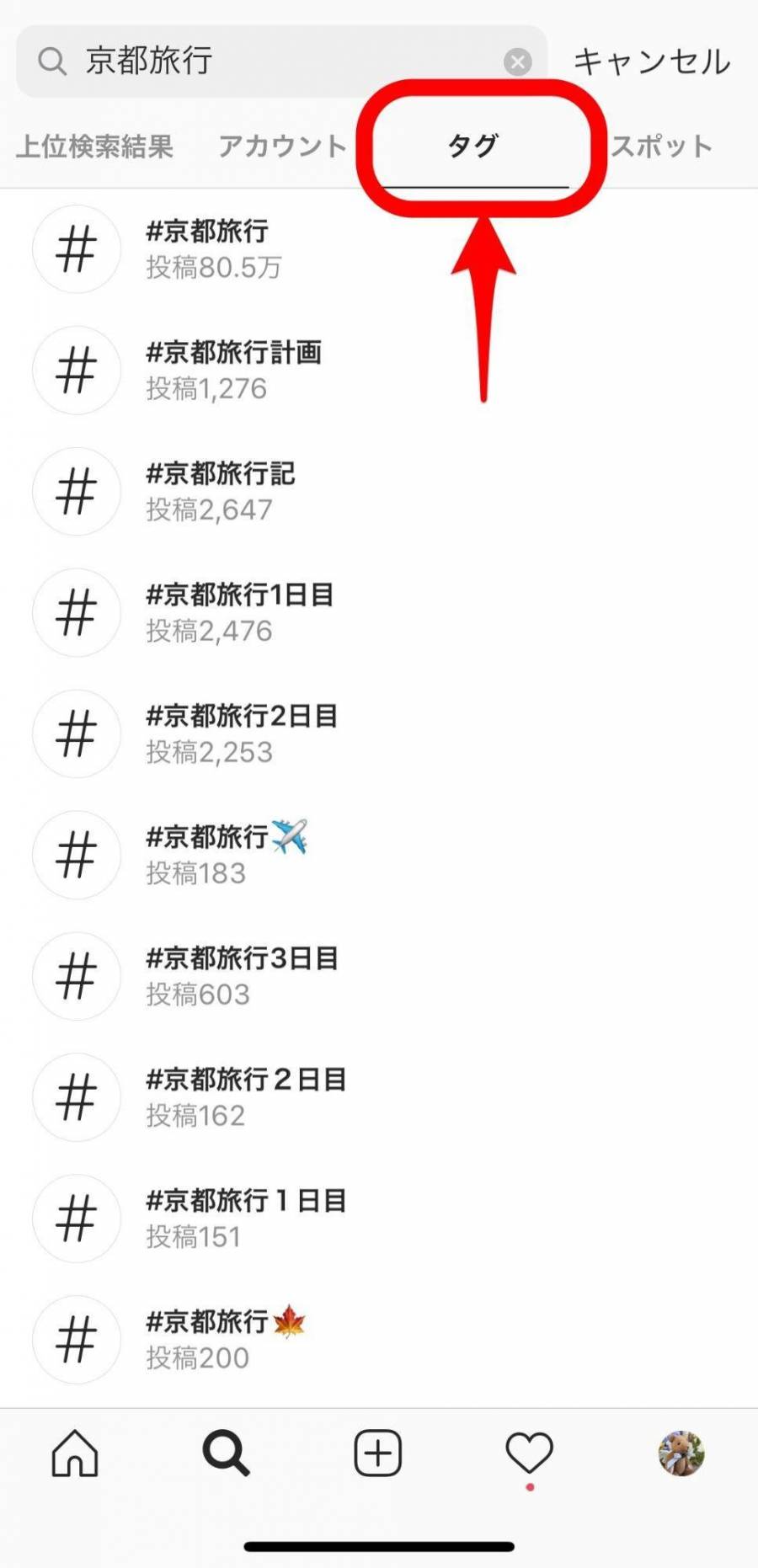Select the Search magnifier icon in bottom bar
The image size is (758, 1568).
226,1453
